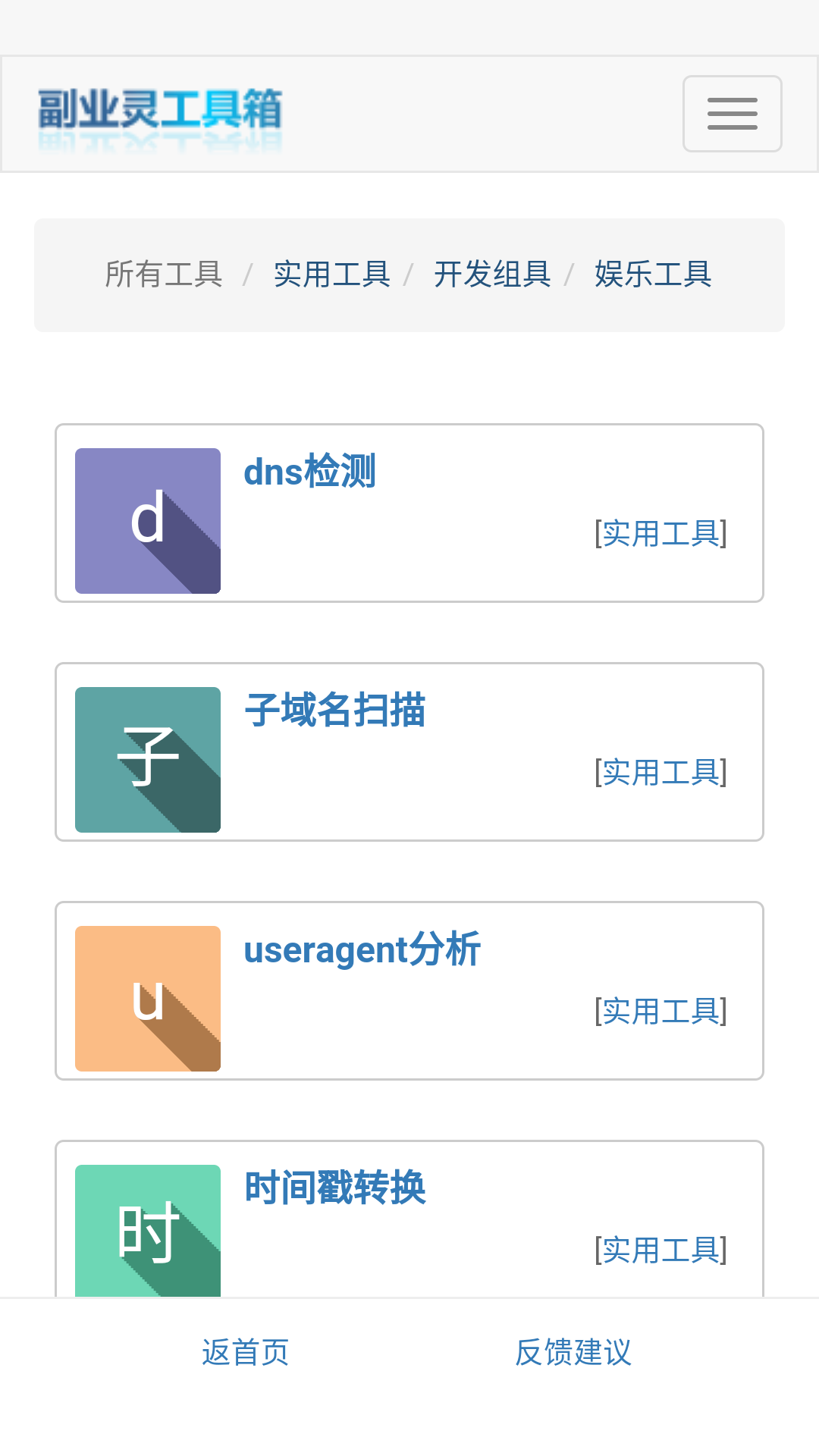Open 反馈建议 feedback page

point(573,1350)
